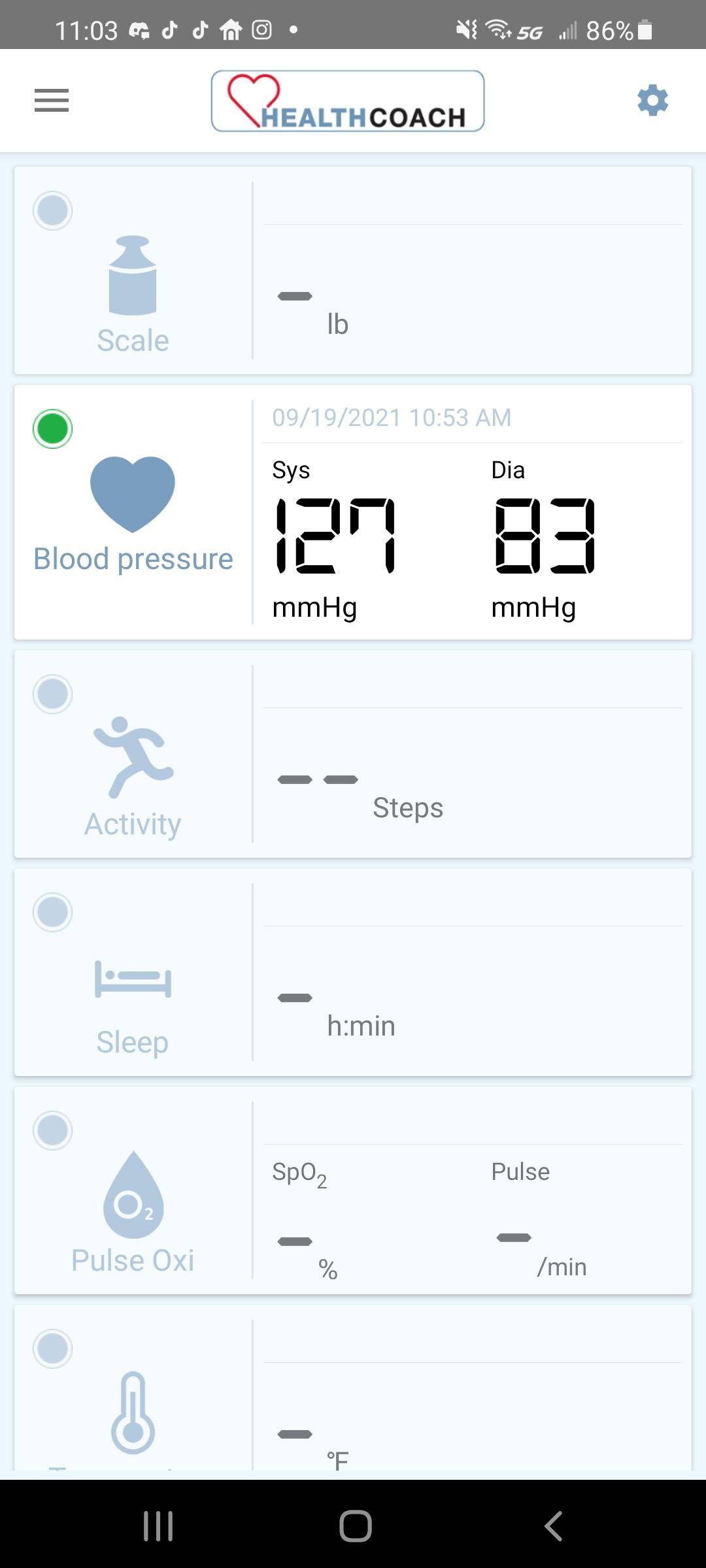The image size is (706, 1568).
Task: Open the Scale card
Action: click(x=353, y=270)
